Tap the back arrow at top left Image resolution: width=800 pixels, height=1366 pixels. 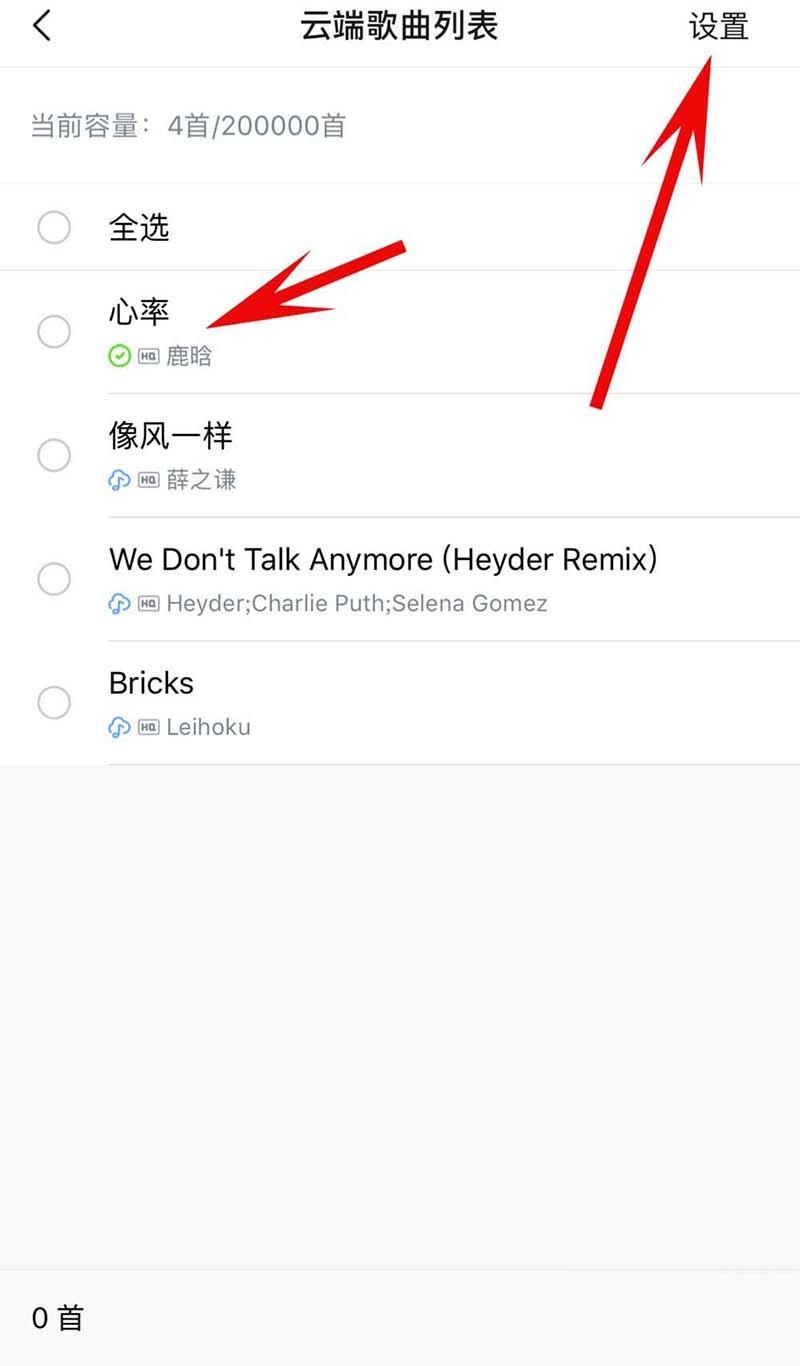42,25
